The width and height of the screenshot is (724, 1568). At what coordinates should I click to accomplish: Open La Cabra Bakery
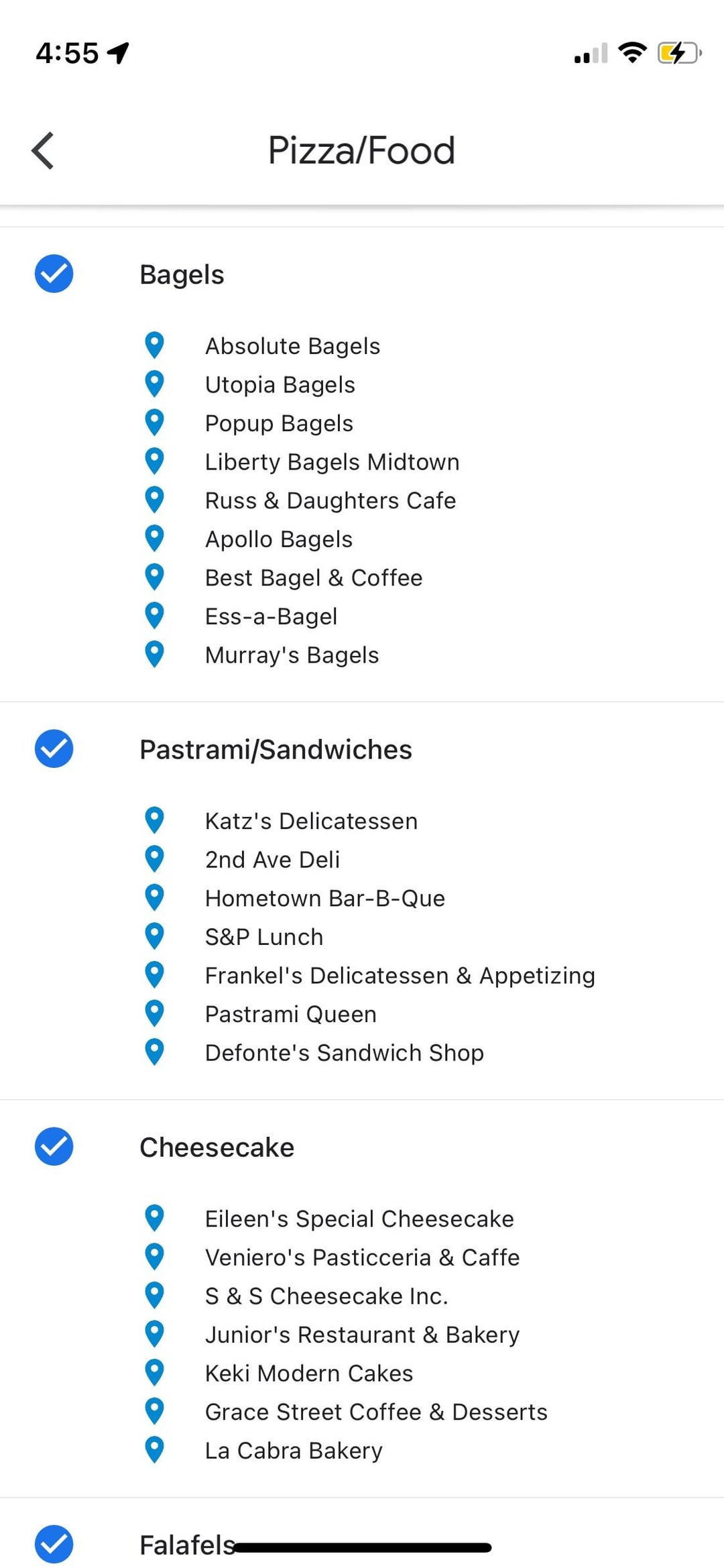[x=294, y=1451]
